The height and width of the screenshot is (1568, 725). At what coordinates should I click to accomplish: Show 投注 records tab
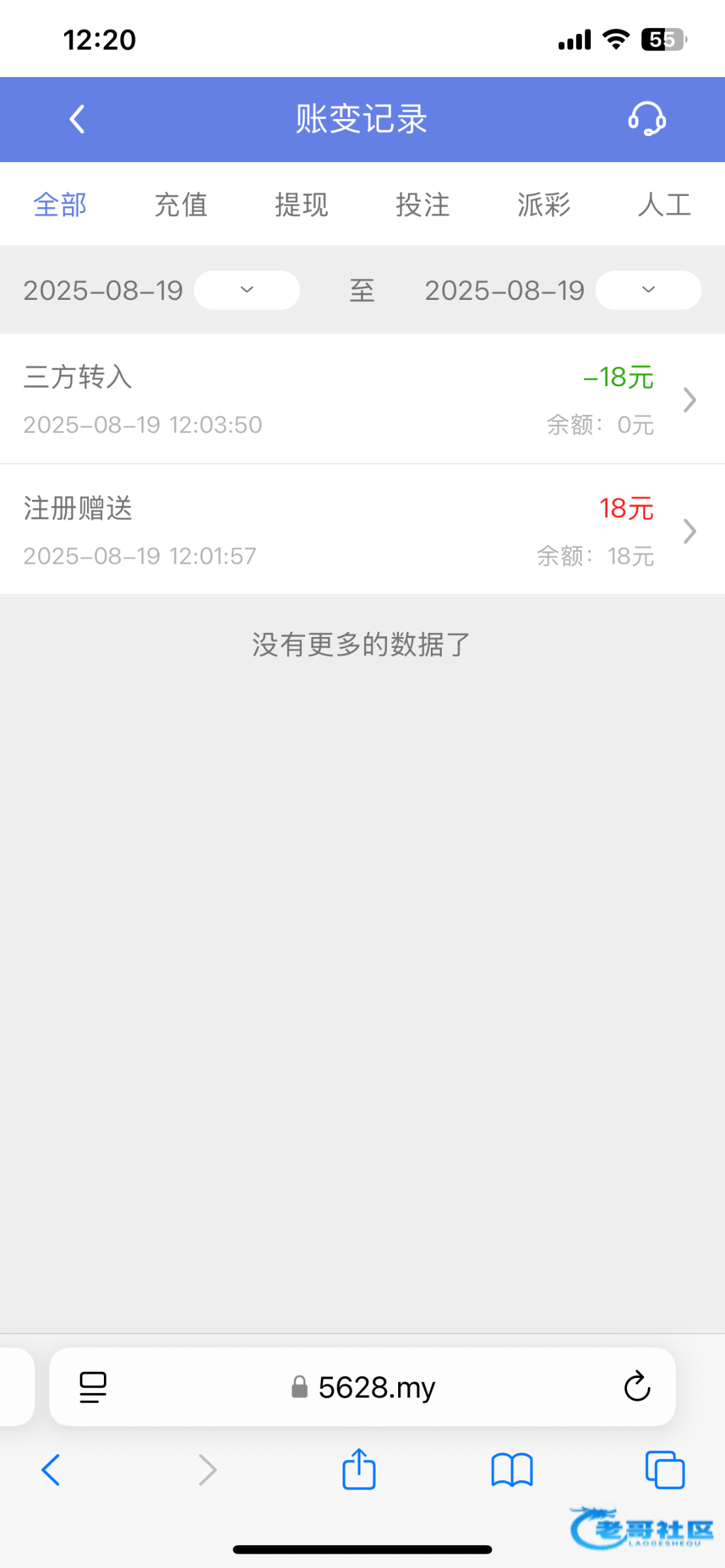[x=422, y=205]
